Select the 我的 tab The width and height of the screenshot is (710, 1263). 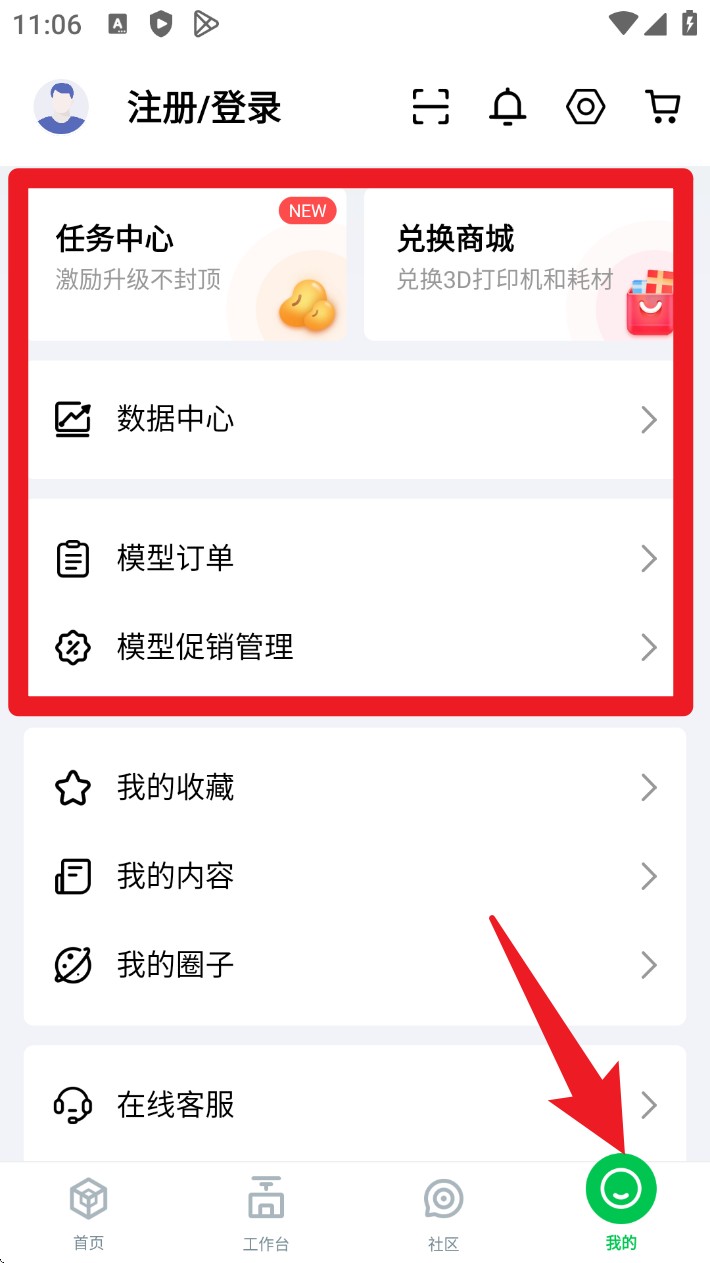[x=621, y=1205]
